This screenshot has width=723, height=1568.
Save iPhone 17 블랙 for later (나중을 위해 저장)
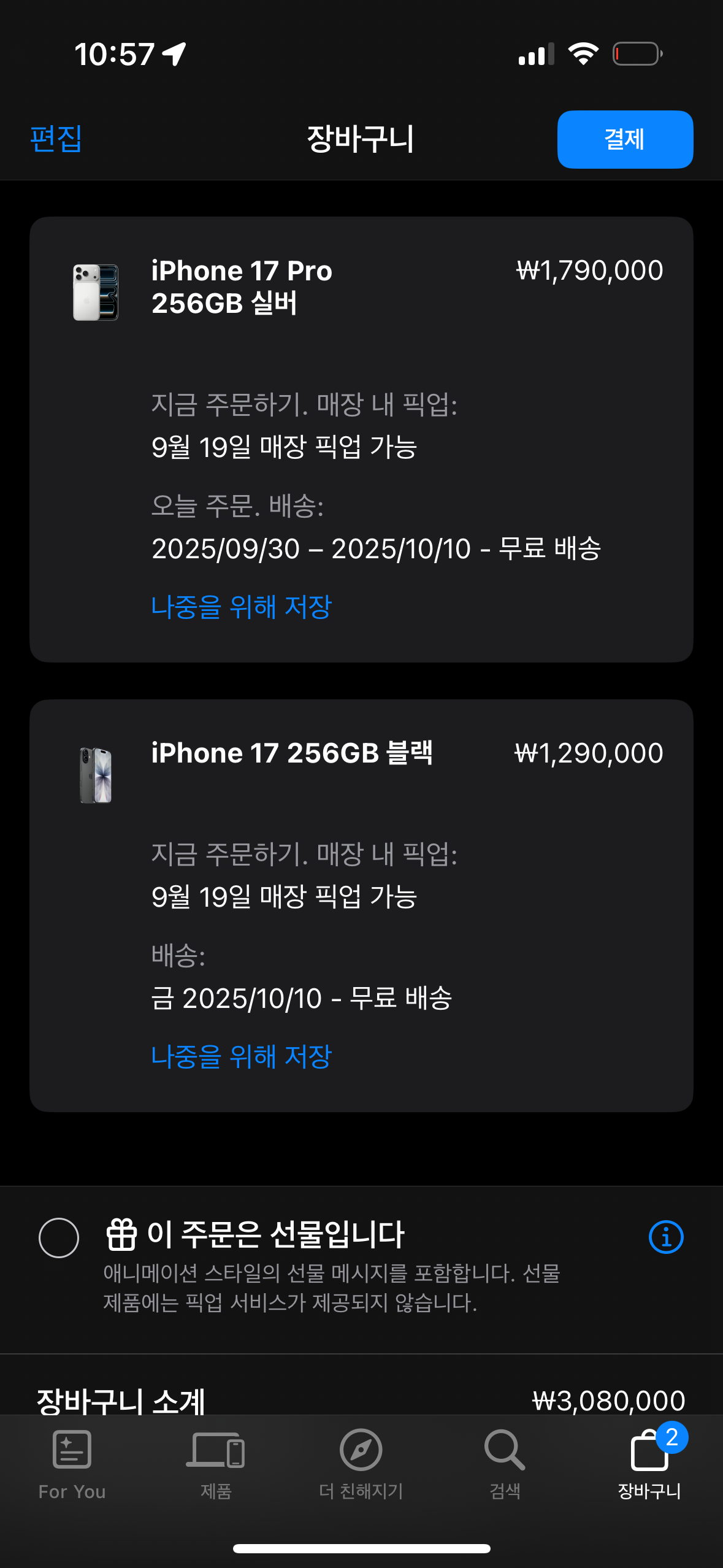tap(241, 1056)
